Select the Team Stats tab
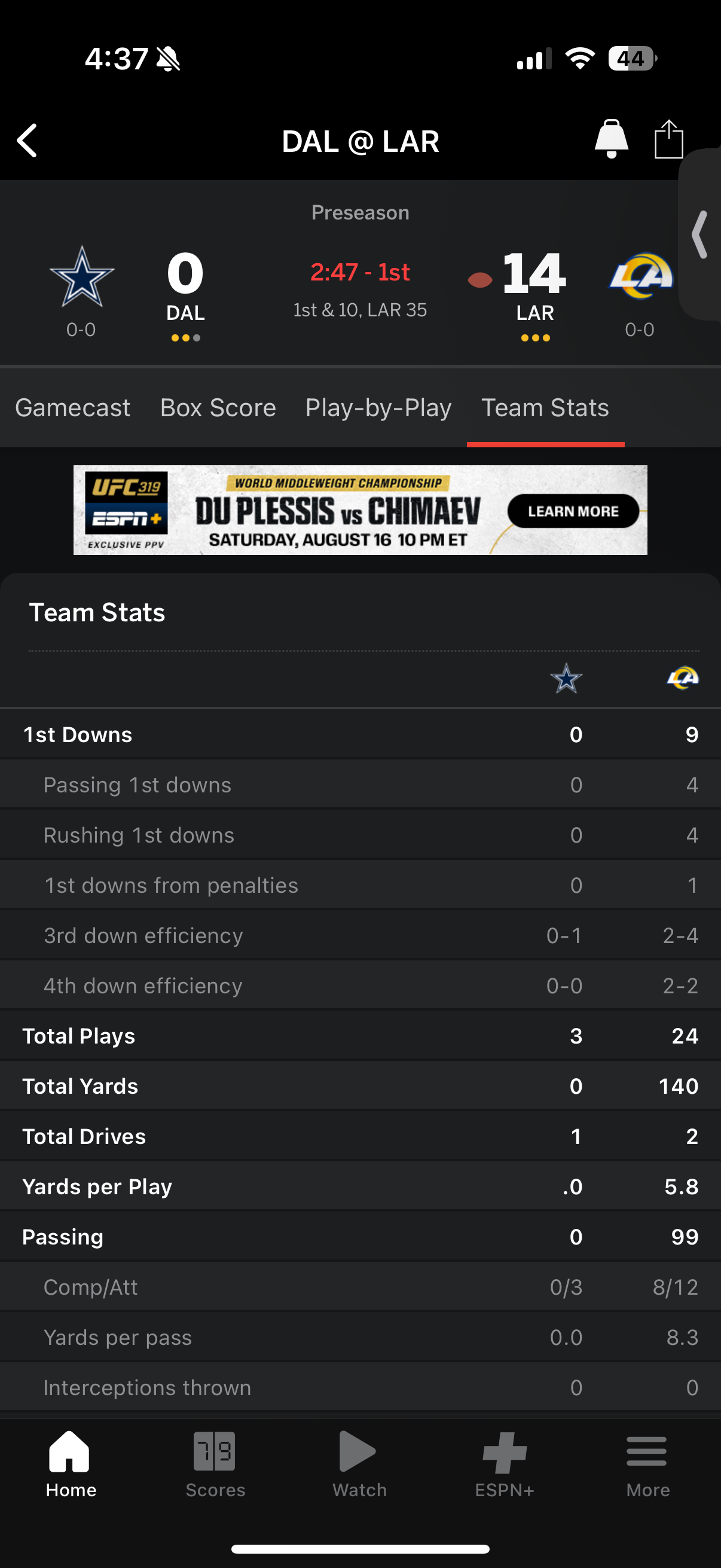Screen dimensions: 721x1568 [x=545, y=408]
